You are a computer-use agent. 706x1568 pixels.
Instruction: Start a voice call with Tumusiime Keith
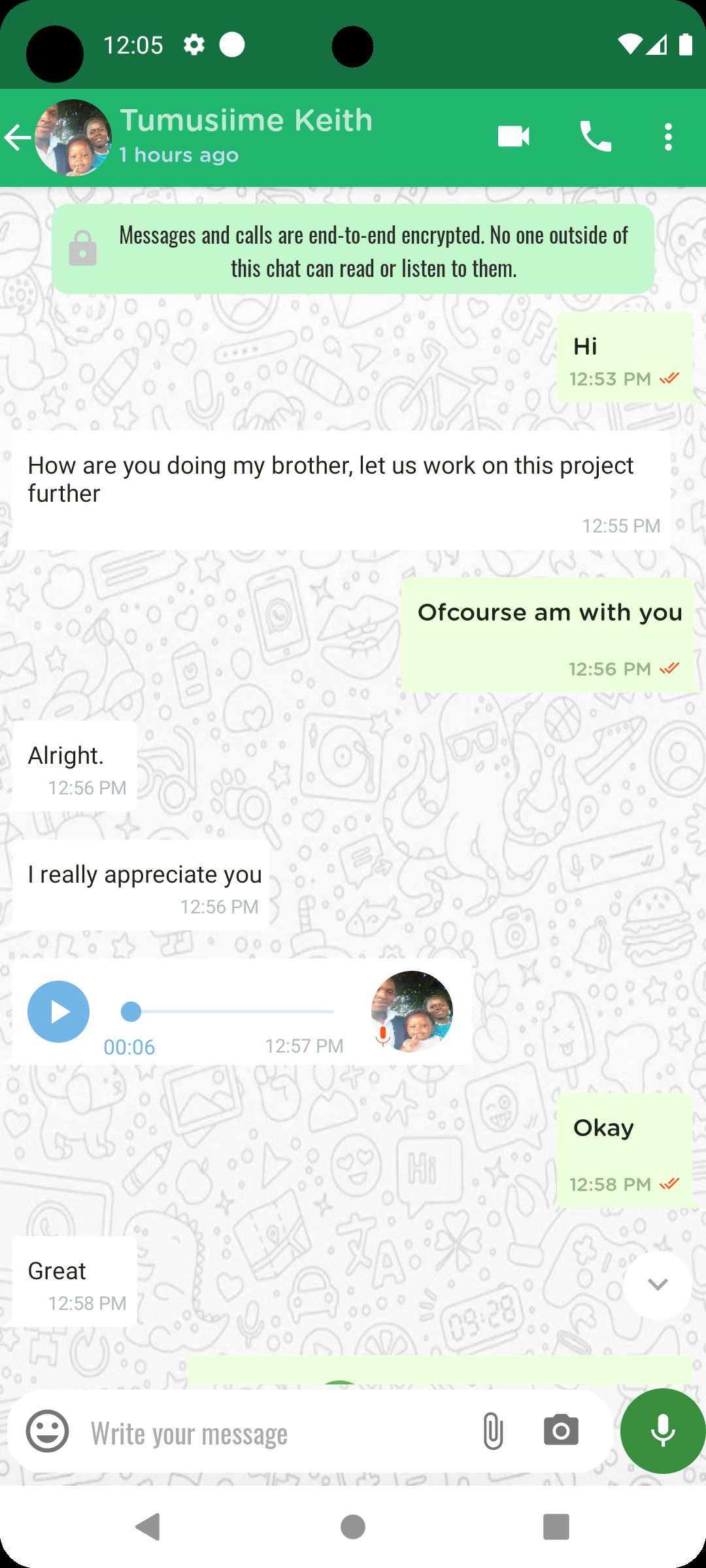[596, 137]
